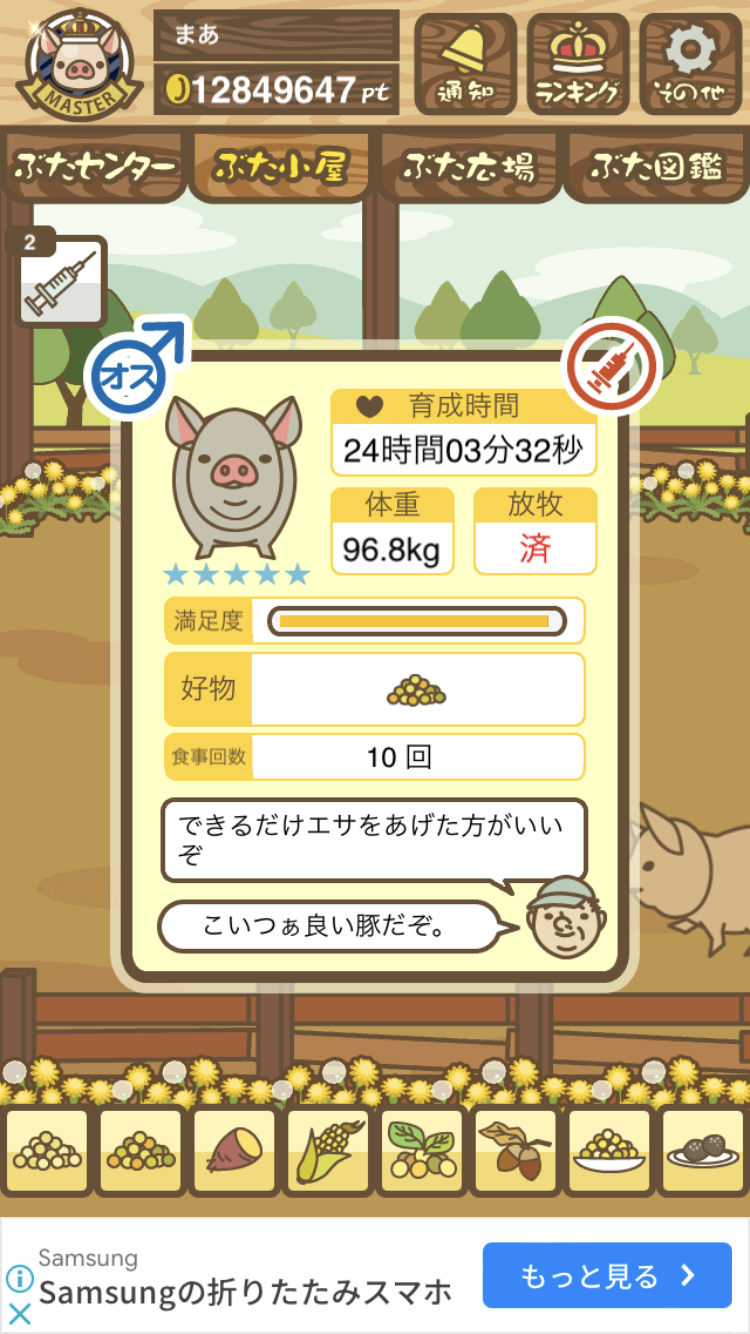Image resolution: width=750 pixels, height=1334 pixels.
Task: Open the Samsung ad via もっと見る
Action: (606, 1275)
